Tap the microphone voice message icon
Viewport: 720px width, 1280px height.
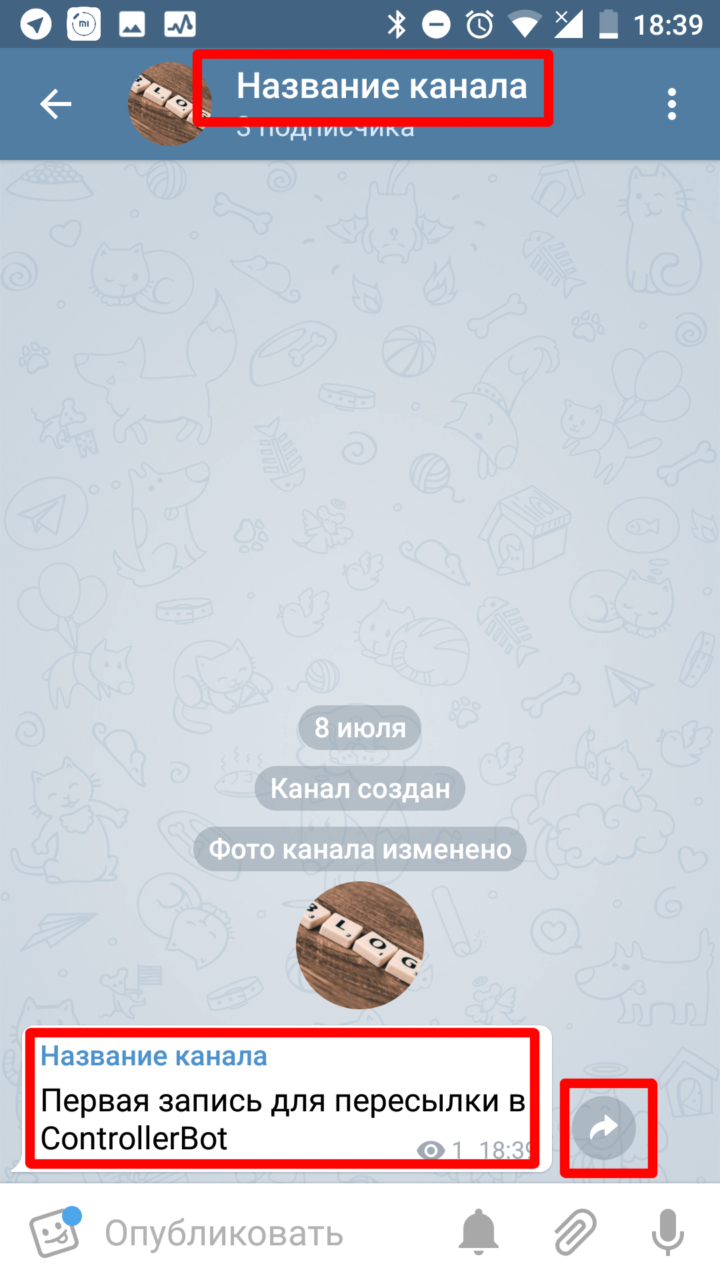[667, 1232]
